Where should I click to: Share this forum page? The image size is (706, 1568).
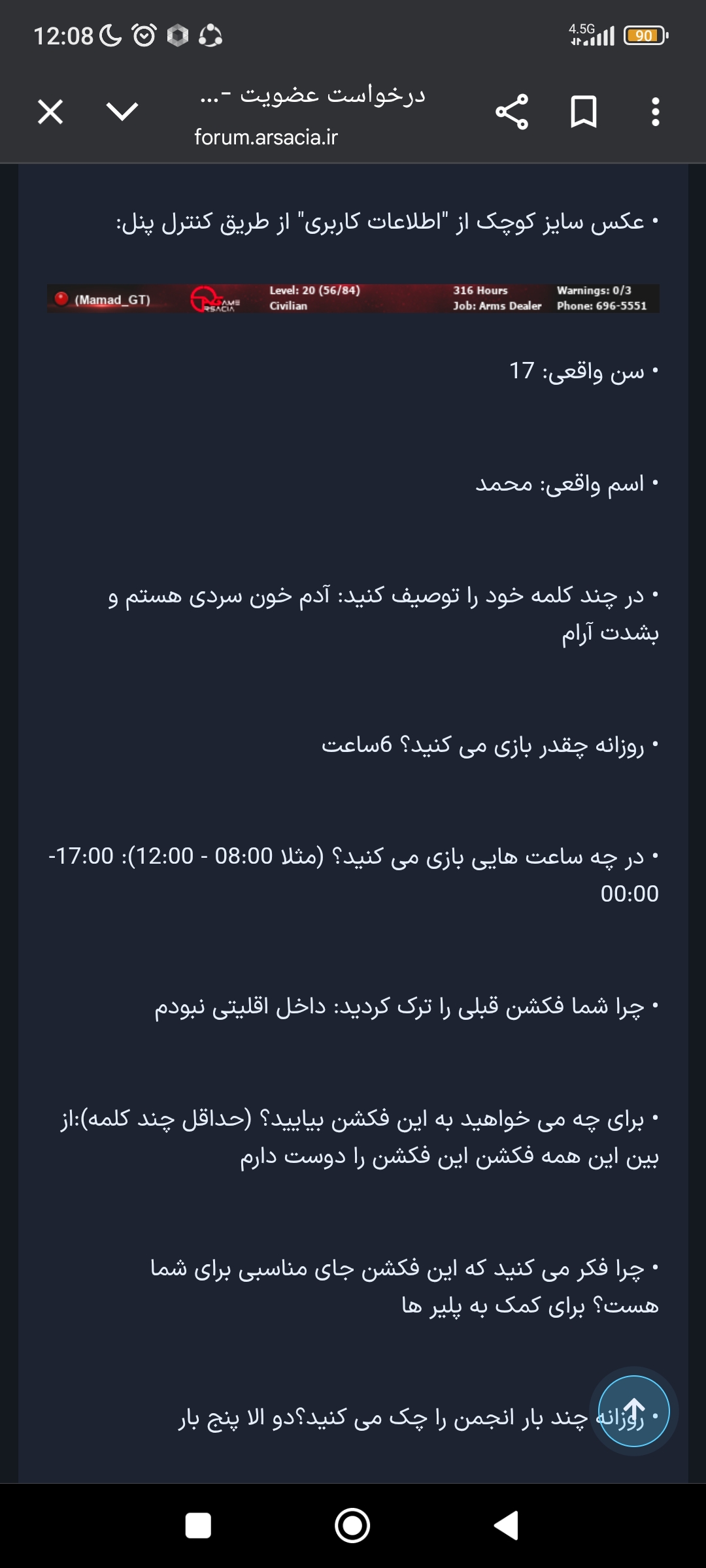[512, 112]
